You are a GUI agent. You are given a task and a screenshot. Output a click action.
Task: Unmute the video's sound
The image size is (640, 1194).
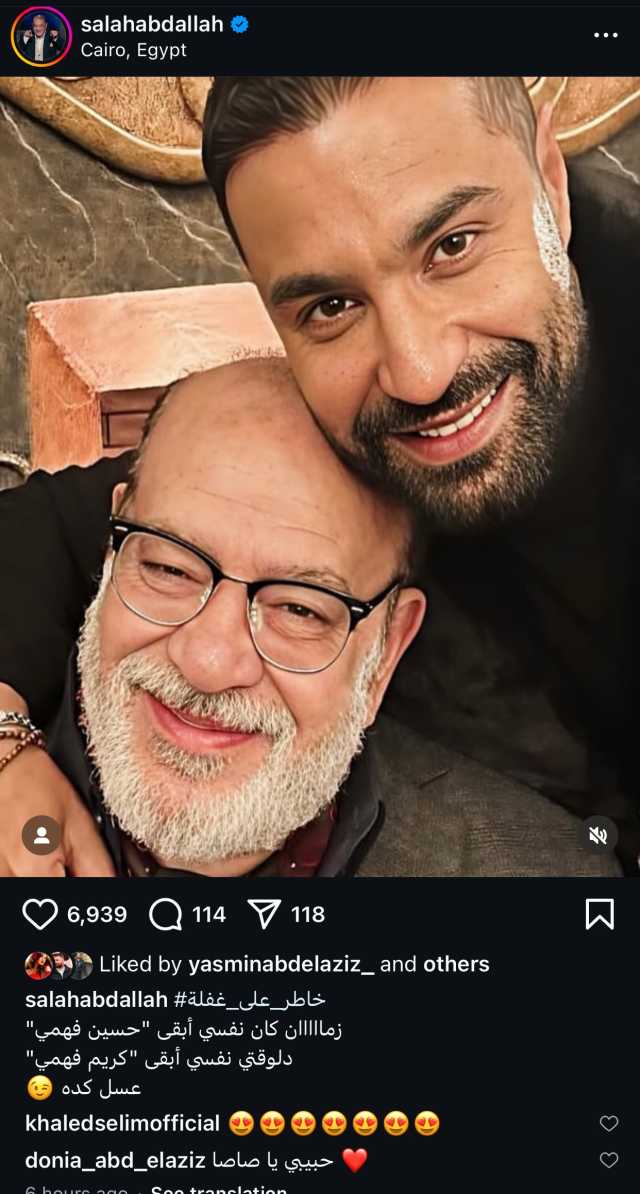coord(598,835)
